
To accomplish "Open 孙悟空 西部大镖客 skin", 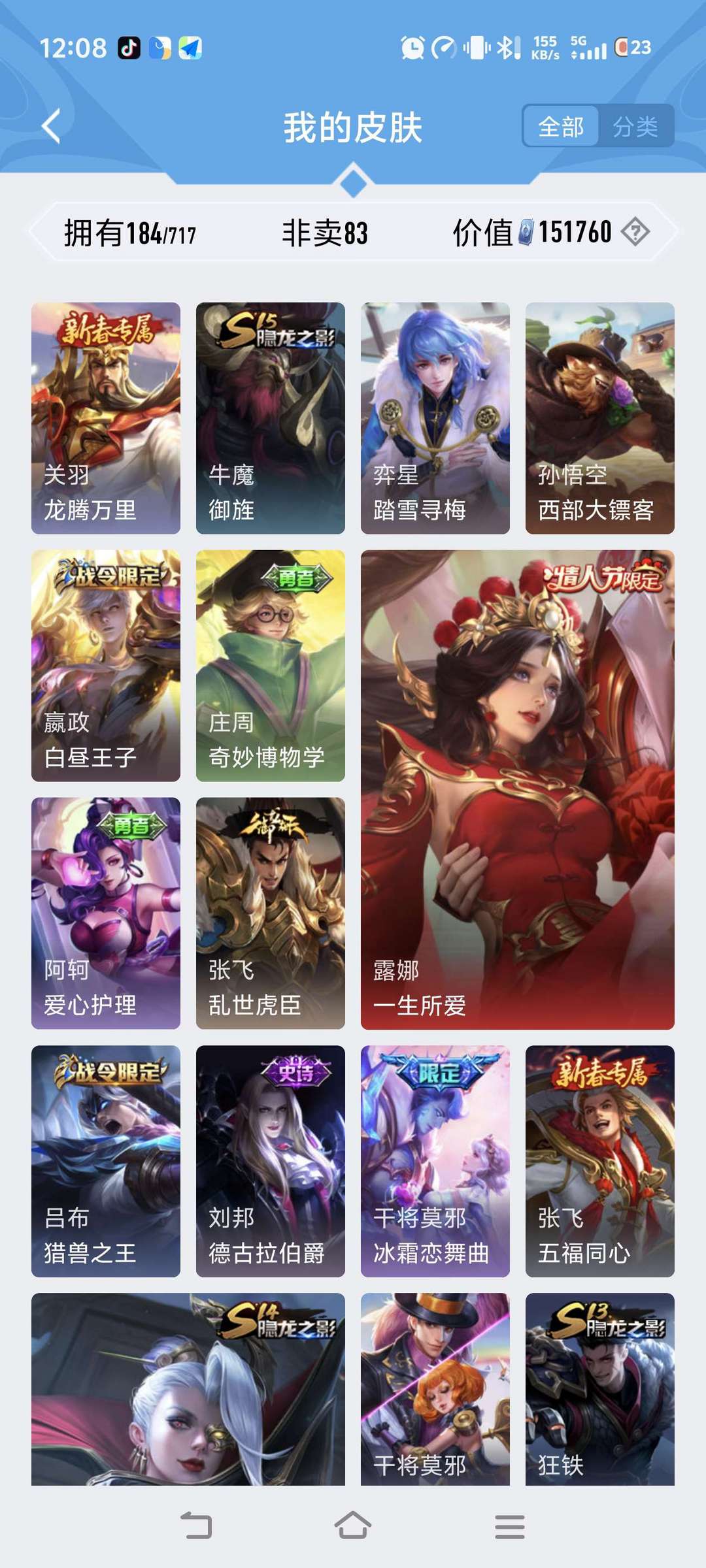I will 600,418.
